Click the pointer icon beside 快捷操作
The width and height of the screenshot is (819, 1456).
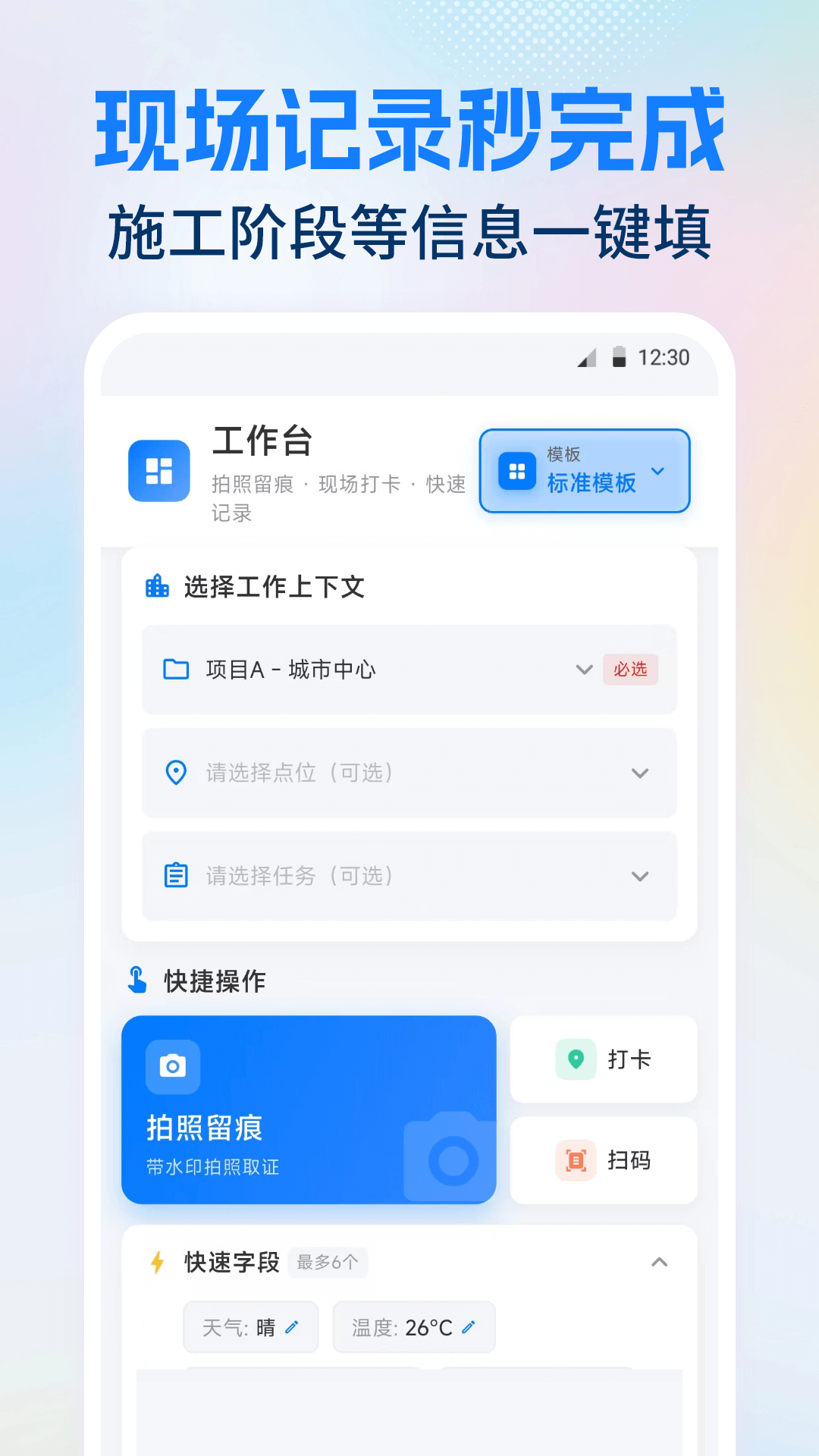(x=135, y=979)
